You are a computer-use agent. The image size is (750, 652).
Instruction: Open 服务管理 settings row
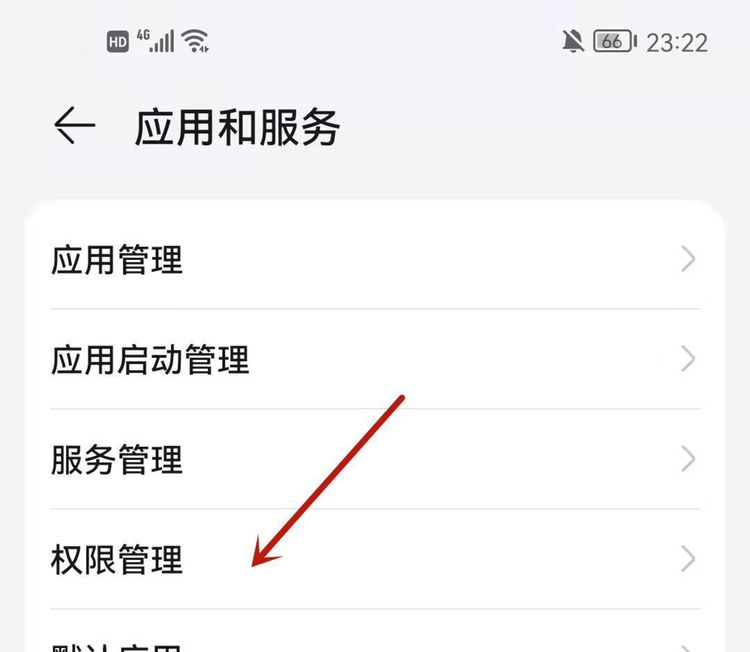tap(375, 459)
